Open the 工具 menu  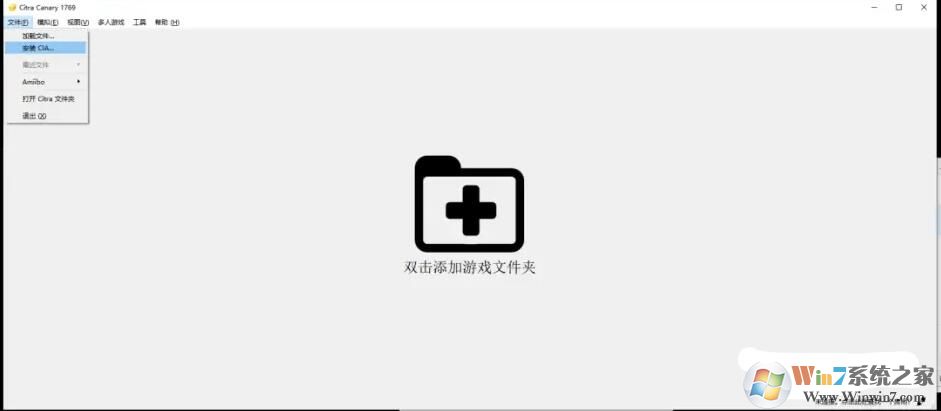tap(140, 22)
